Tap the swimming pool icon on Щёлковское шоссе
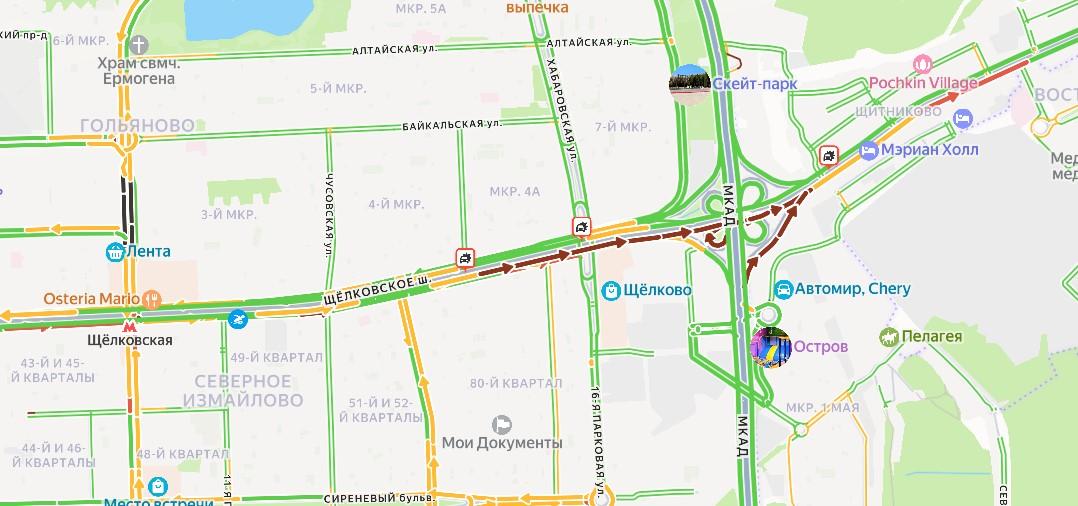This screenshot has height=506, width=1078. click(x=237, y=320)
